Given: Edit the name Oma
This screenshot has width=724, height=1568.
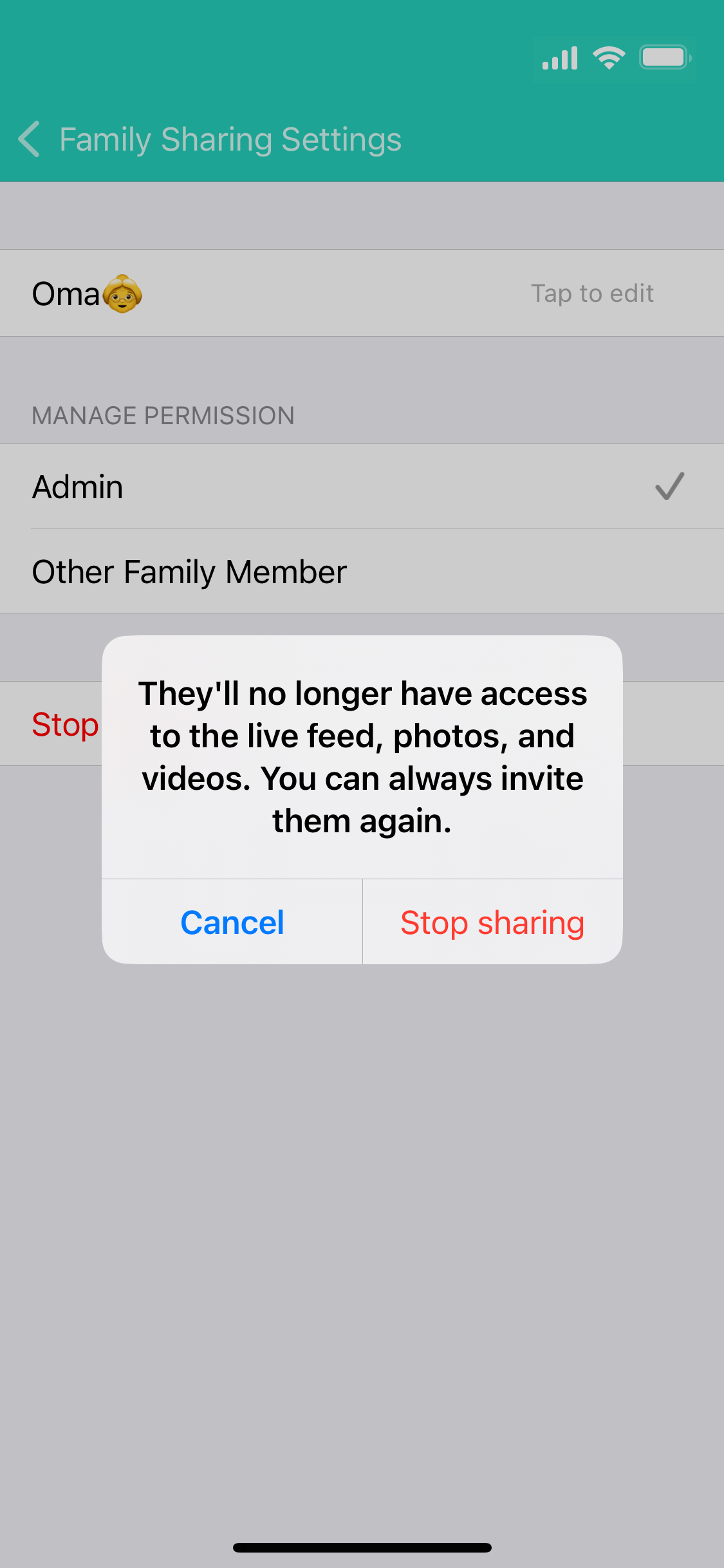Looking at the screenshot, I should 591,294.
